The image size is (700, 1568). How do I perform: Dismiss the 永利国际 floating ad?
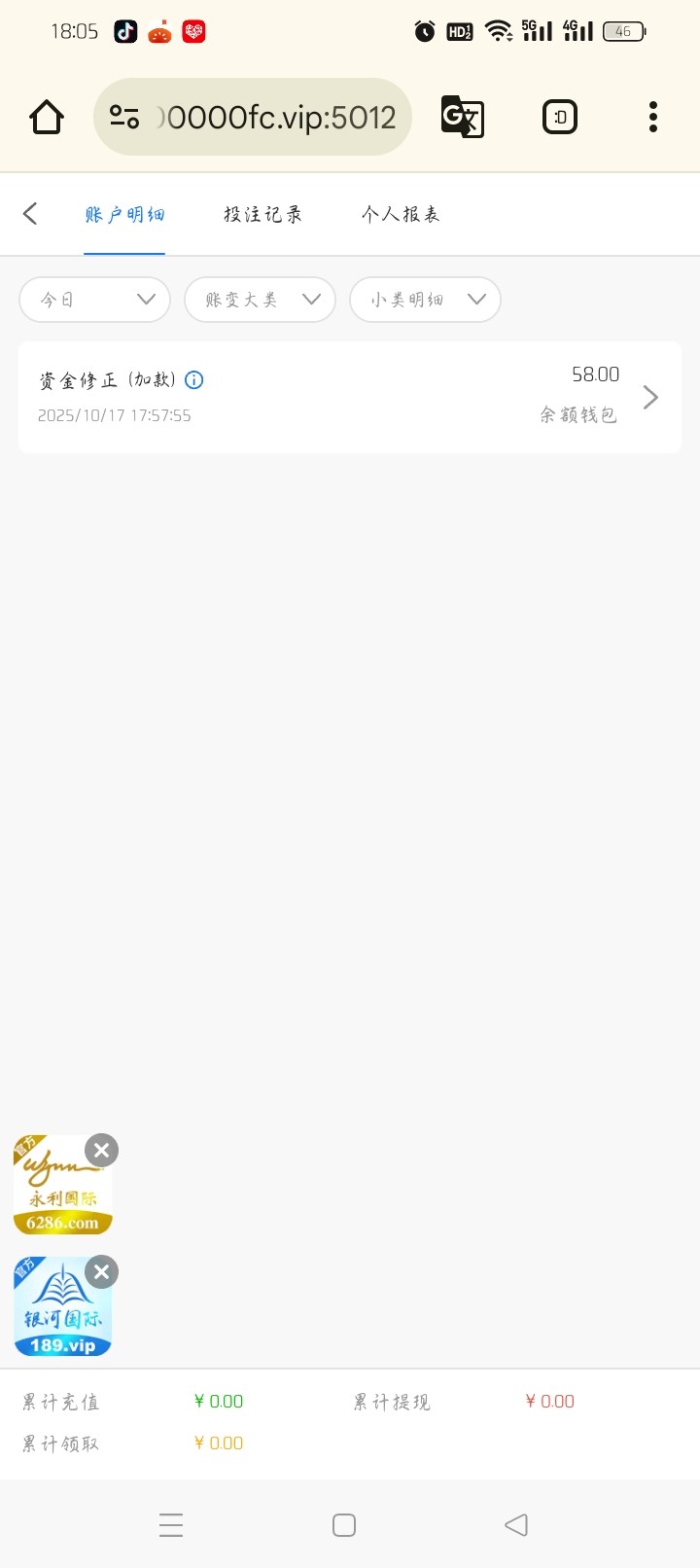[x=101, y=1151]
